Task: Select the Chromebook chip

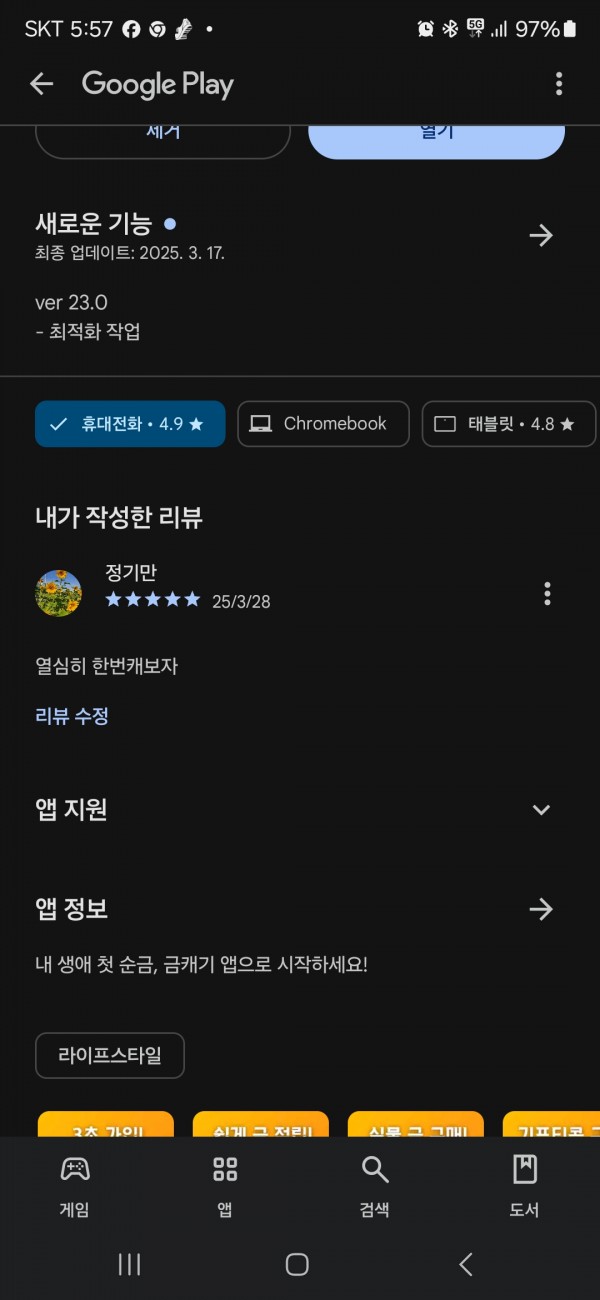Action: pos(323,423)
